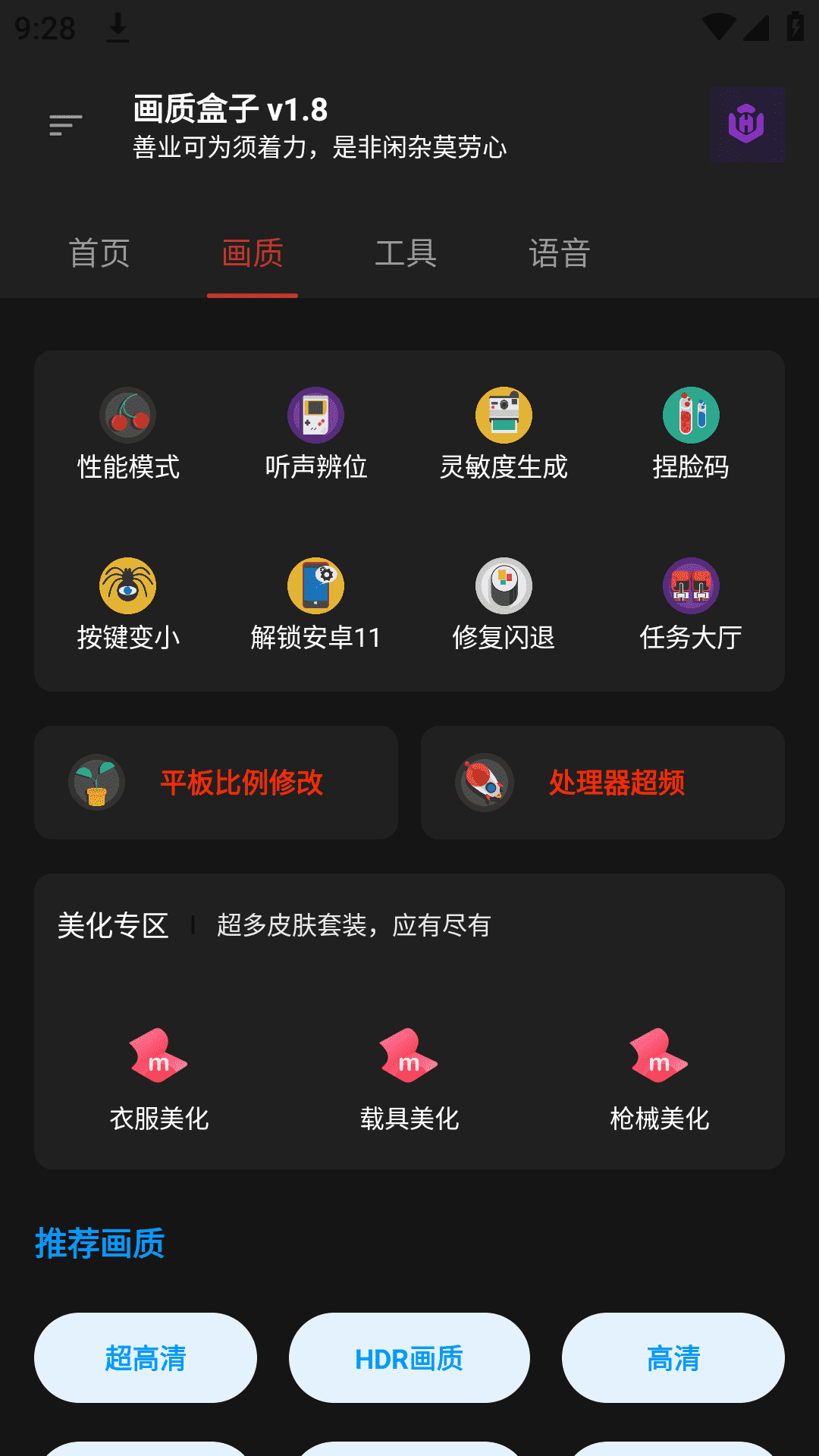Select 超高清 quality

[x=146, y=1358]
